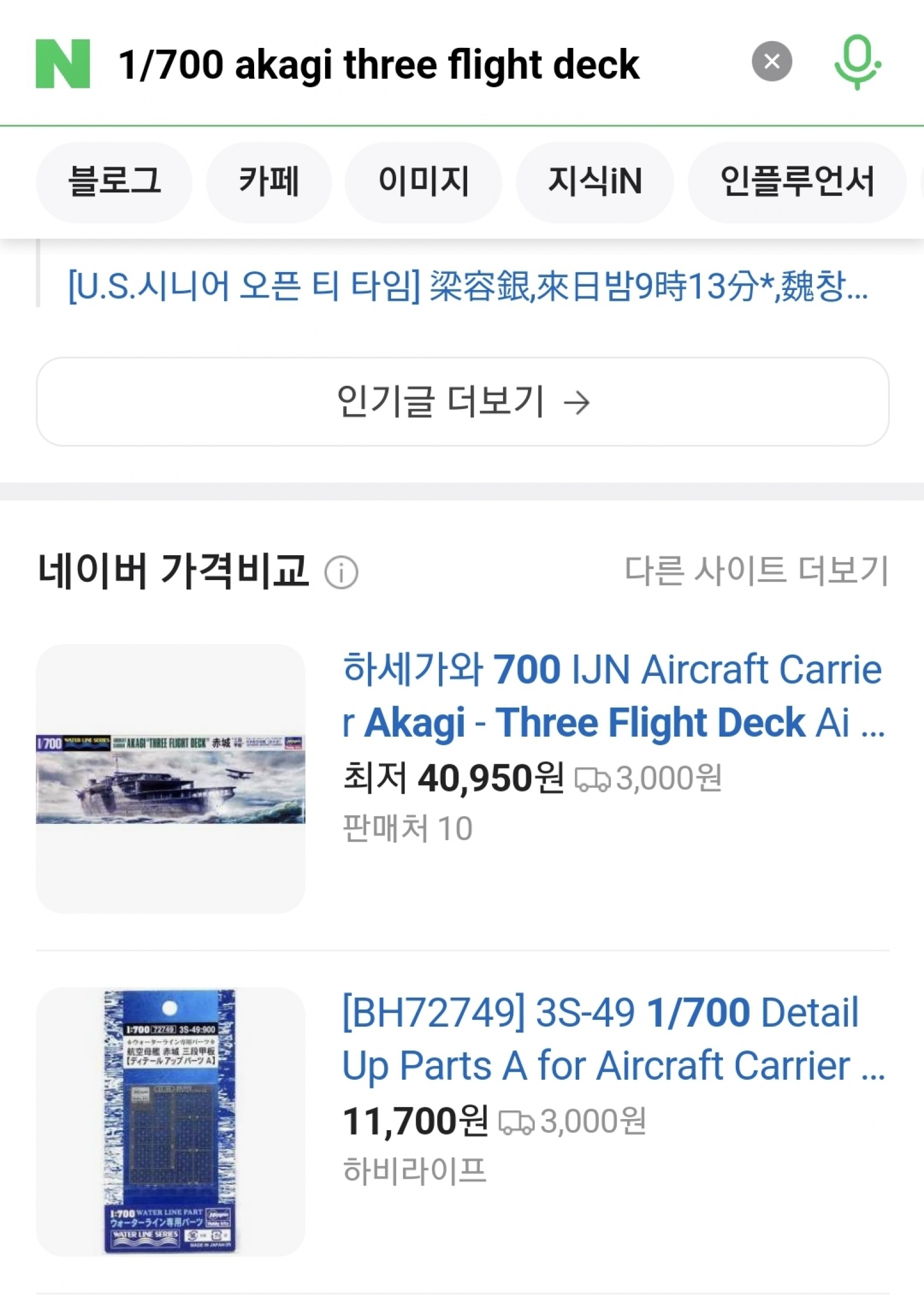The height and width of the screenshot is (1297, 924).
Task: Open the BH72749 detail parts product image
Action: pyautogui.click(x=170, y=1121)
